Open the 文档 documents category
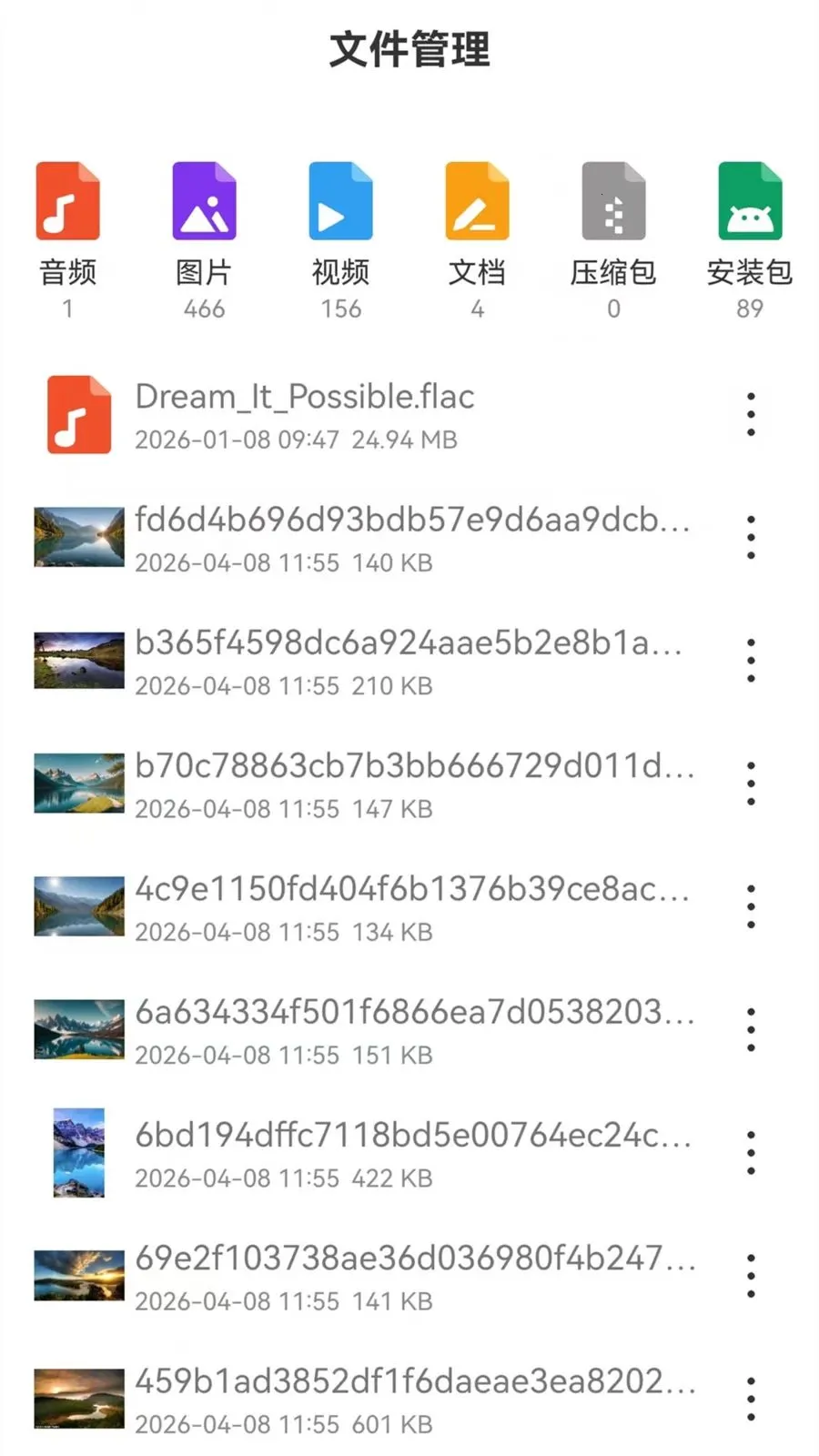Screen dimensions: 819x1456 point(477,232)
